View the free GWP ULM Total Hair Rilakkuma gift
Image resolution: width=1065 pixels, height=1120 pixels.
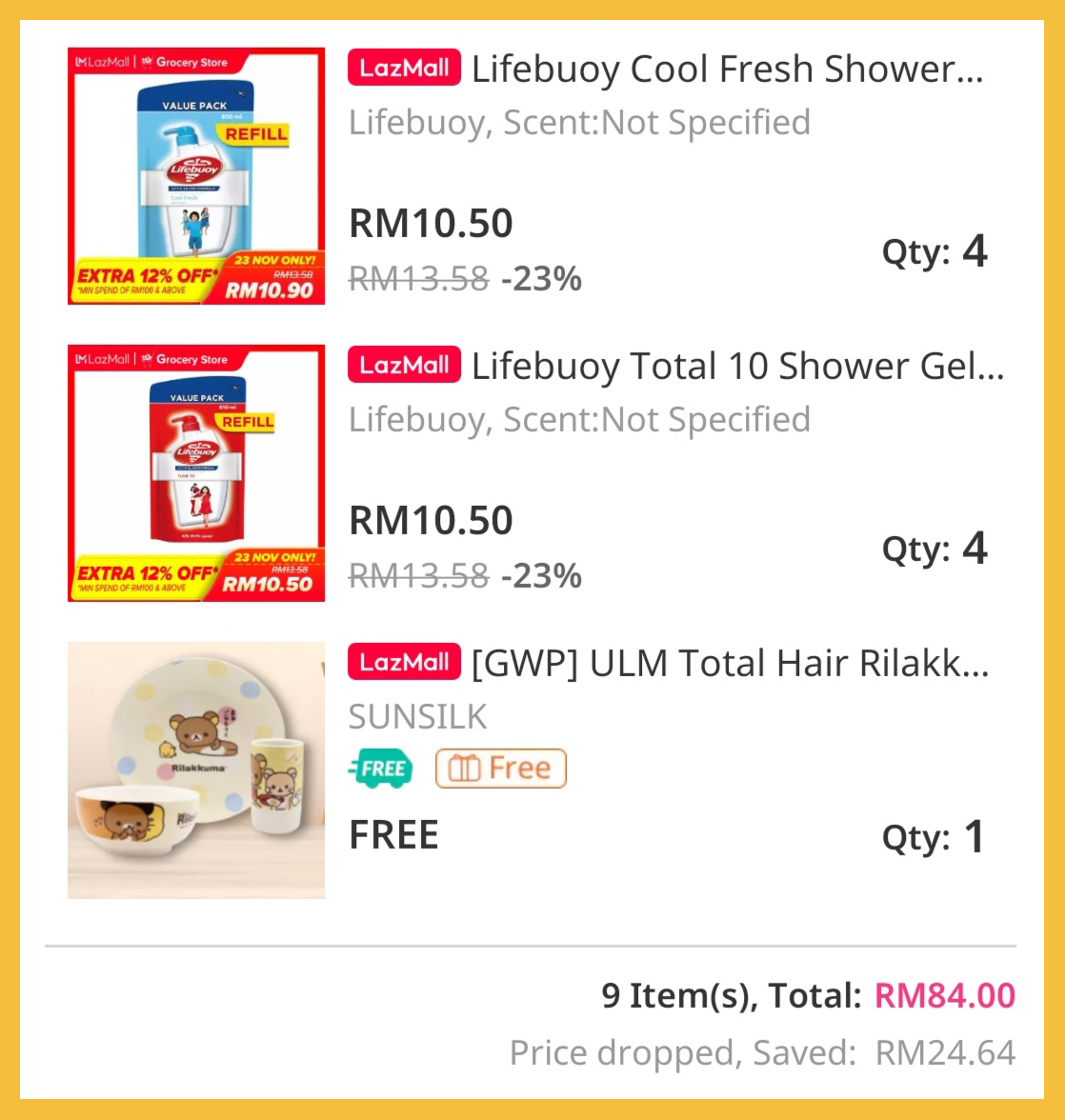coord(729,665)
